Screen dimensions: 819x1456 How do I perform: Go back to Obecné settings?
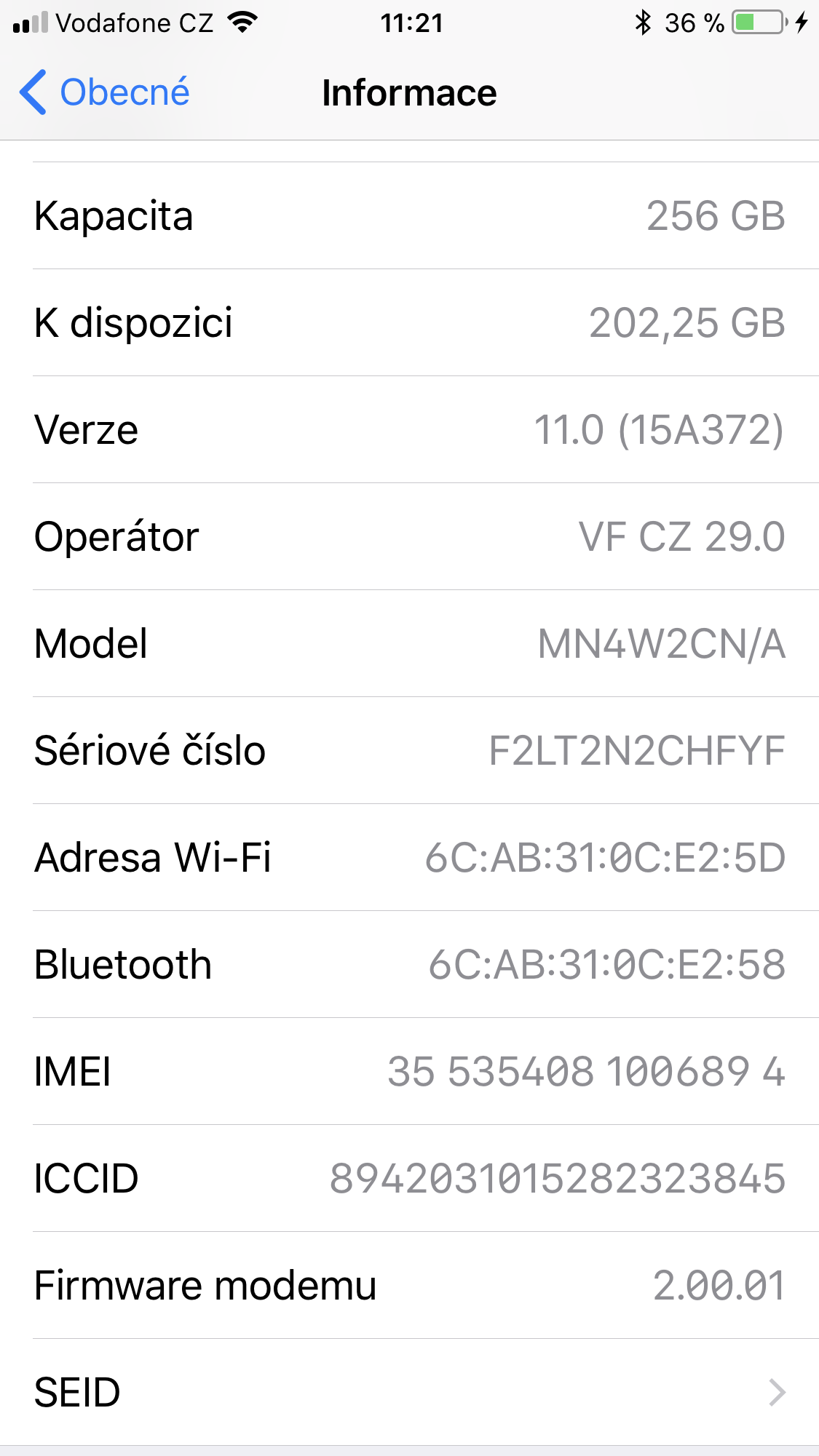click(105, 93)
